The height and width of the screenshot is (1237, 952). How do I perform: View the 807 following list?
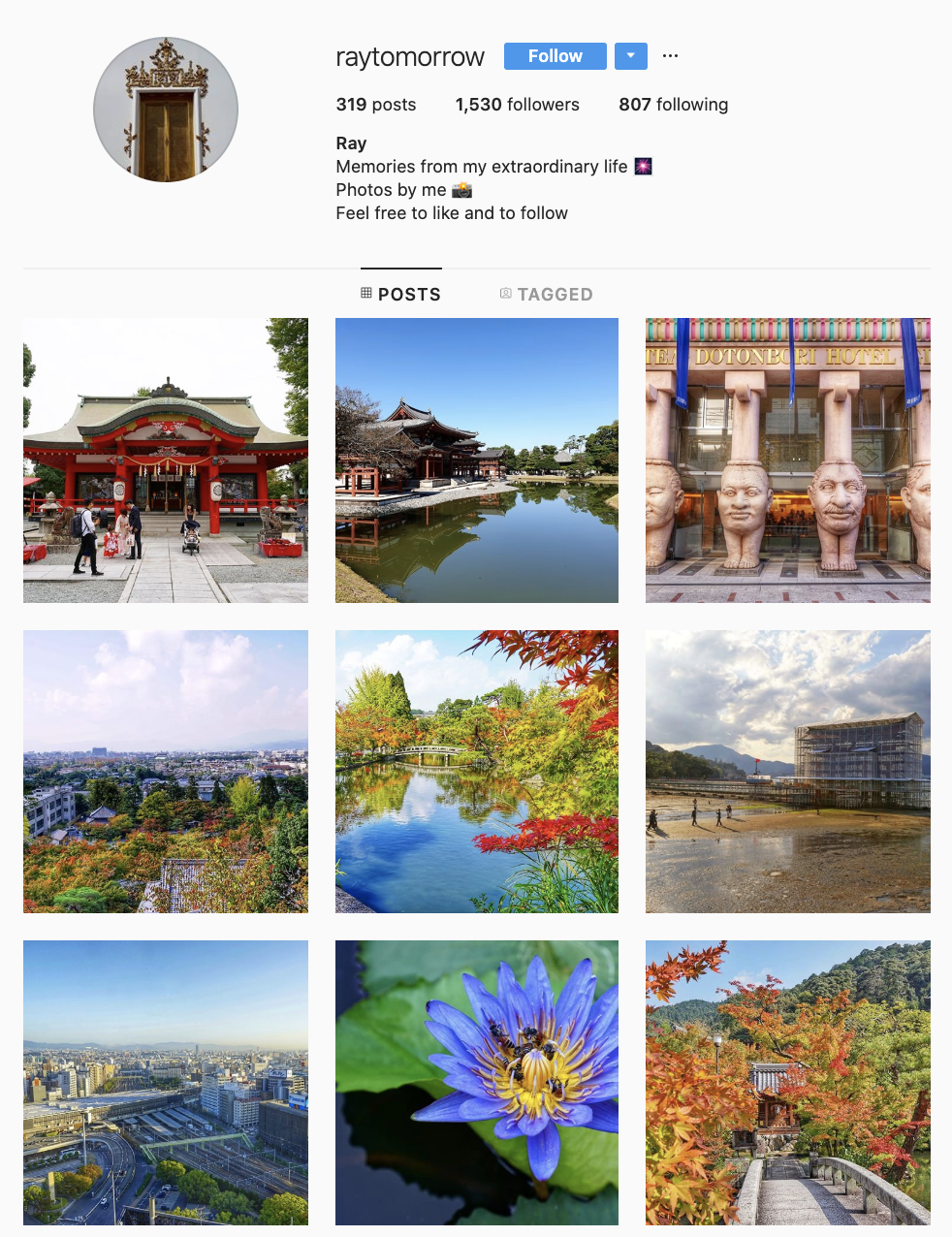673,105
